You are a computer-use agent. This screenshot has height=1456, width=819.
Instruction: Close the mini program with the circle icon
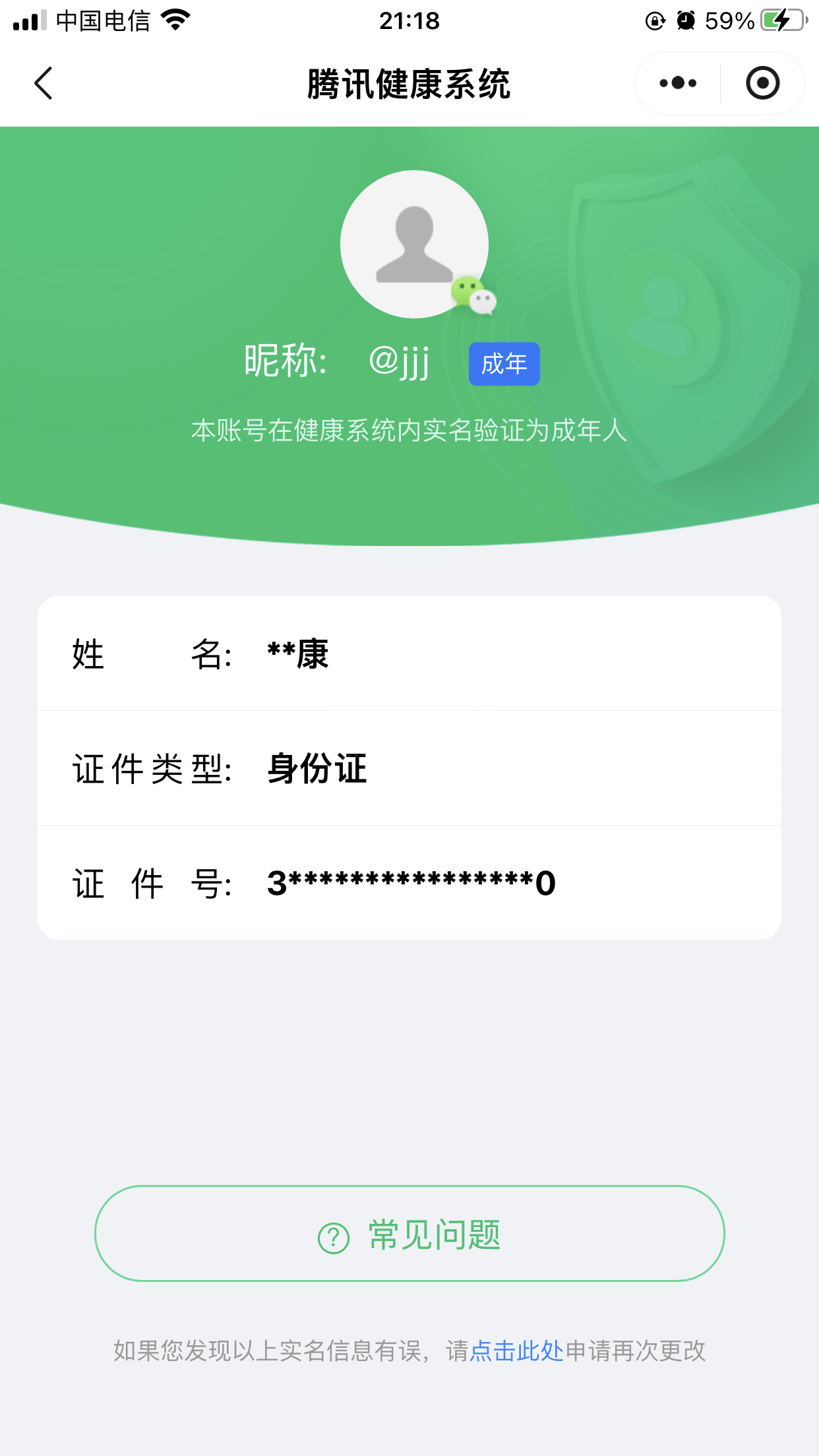763,83
